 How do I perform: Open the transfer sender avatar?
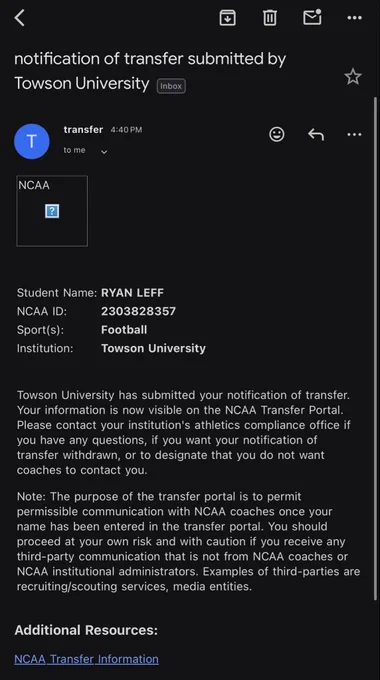tap(32, 141)
